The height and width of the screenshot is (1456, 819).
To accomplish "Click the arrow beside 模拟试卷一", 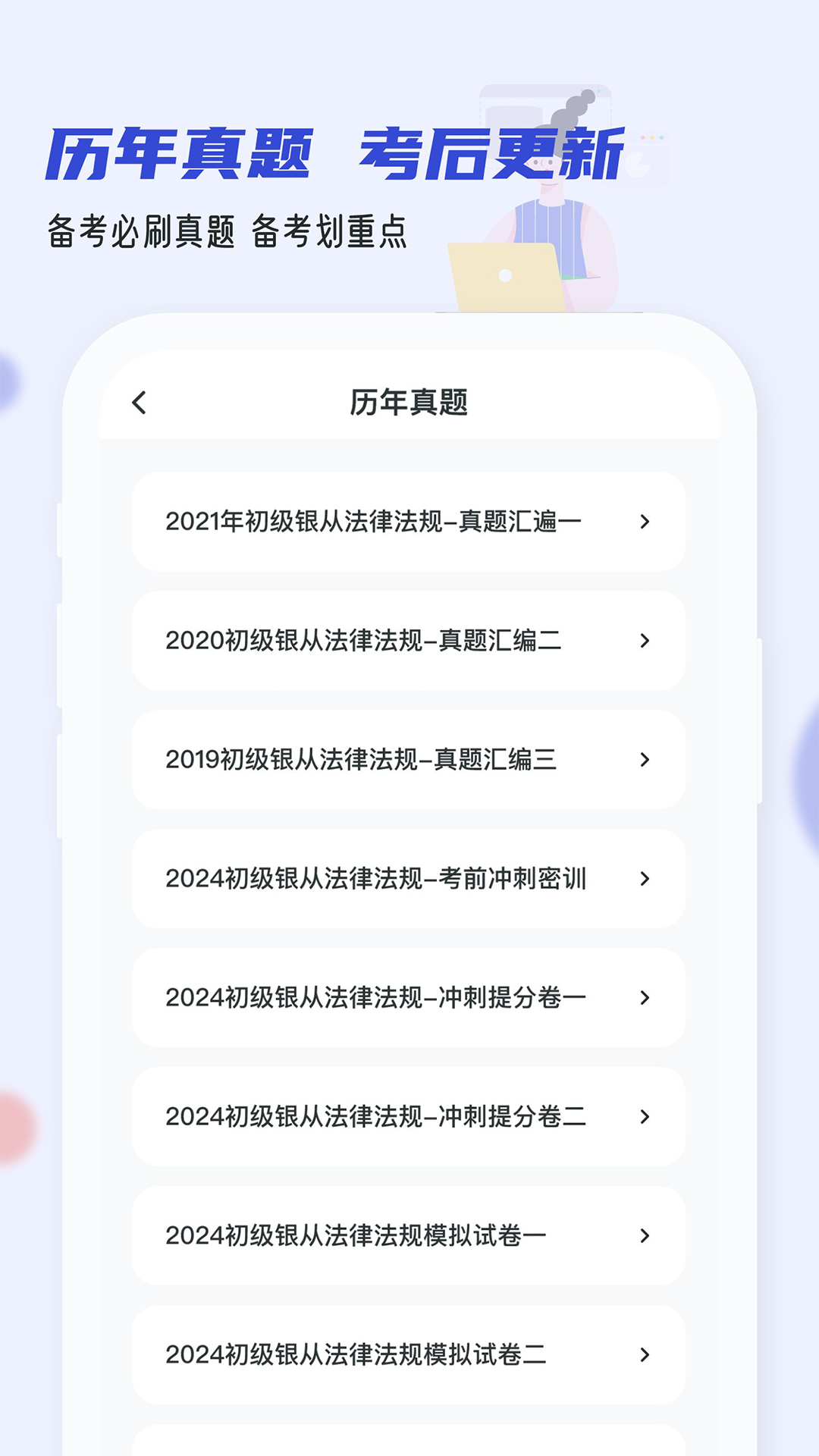I will [645, 1236].
